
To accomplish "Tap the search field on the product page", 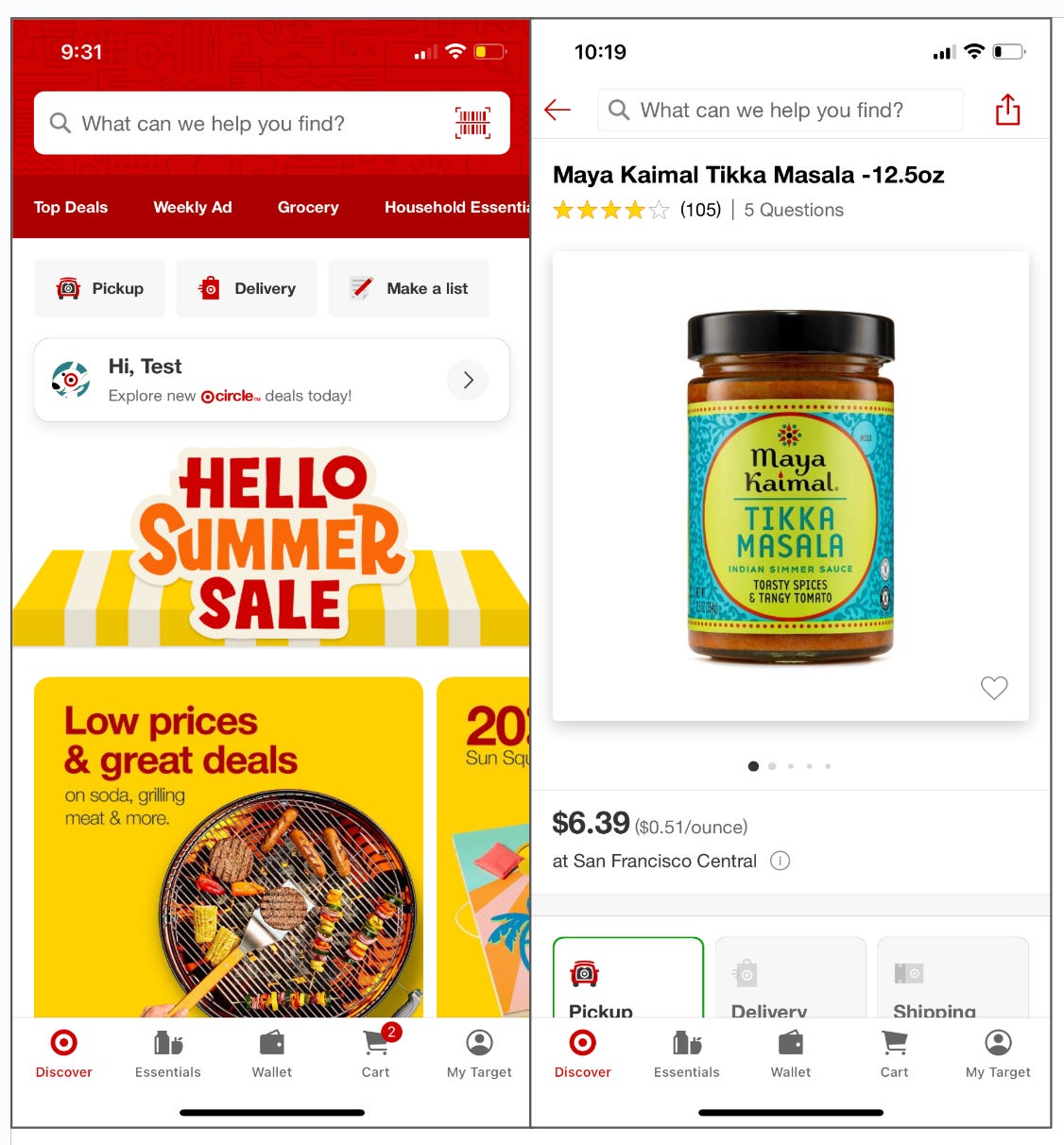I will (x=781, y=111).
